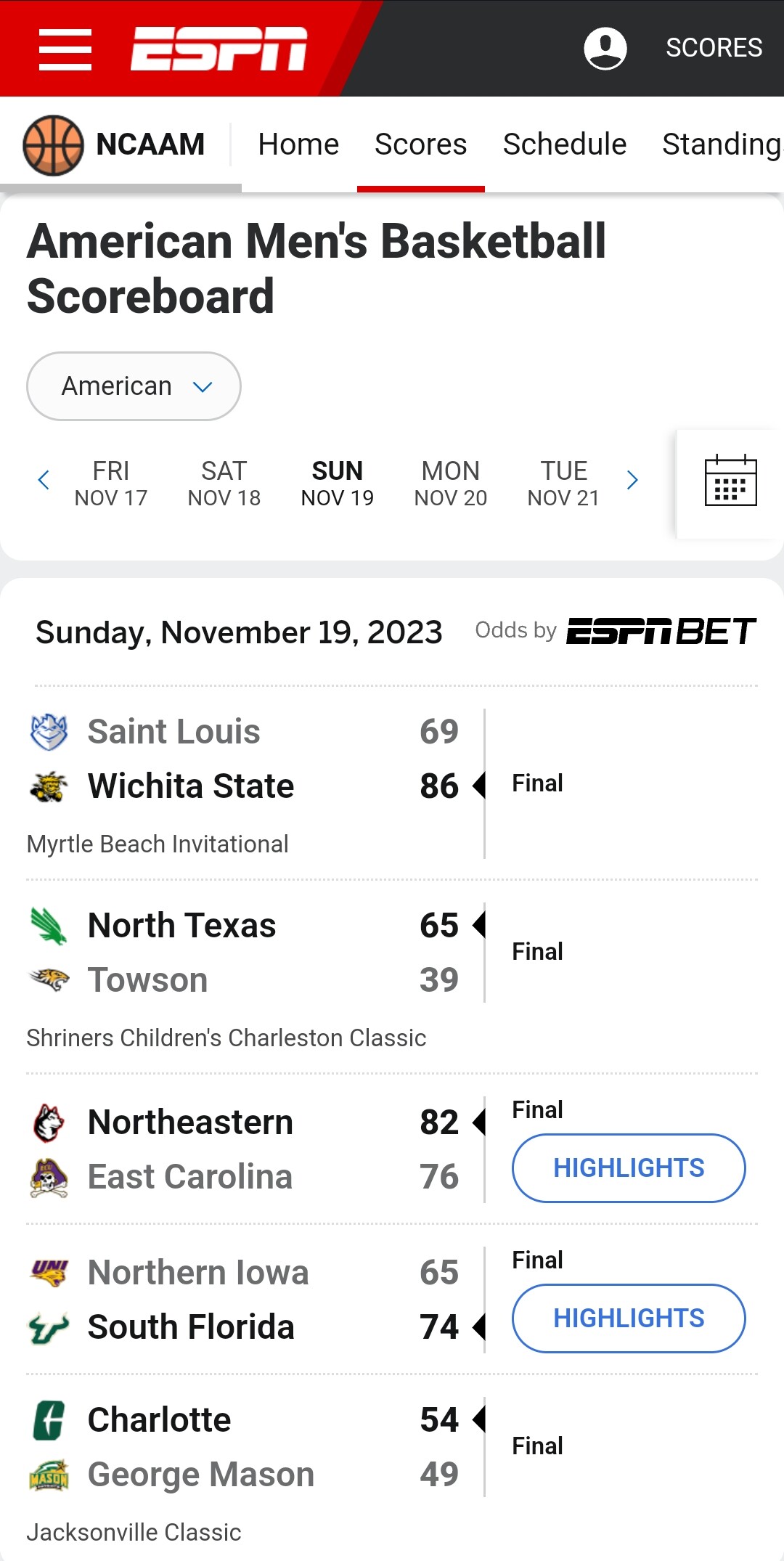This screenshot has width=784, height=1561.
Task: Select Sat Nov 18 date
Action: (224, 484)
